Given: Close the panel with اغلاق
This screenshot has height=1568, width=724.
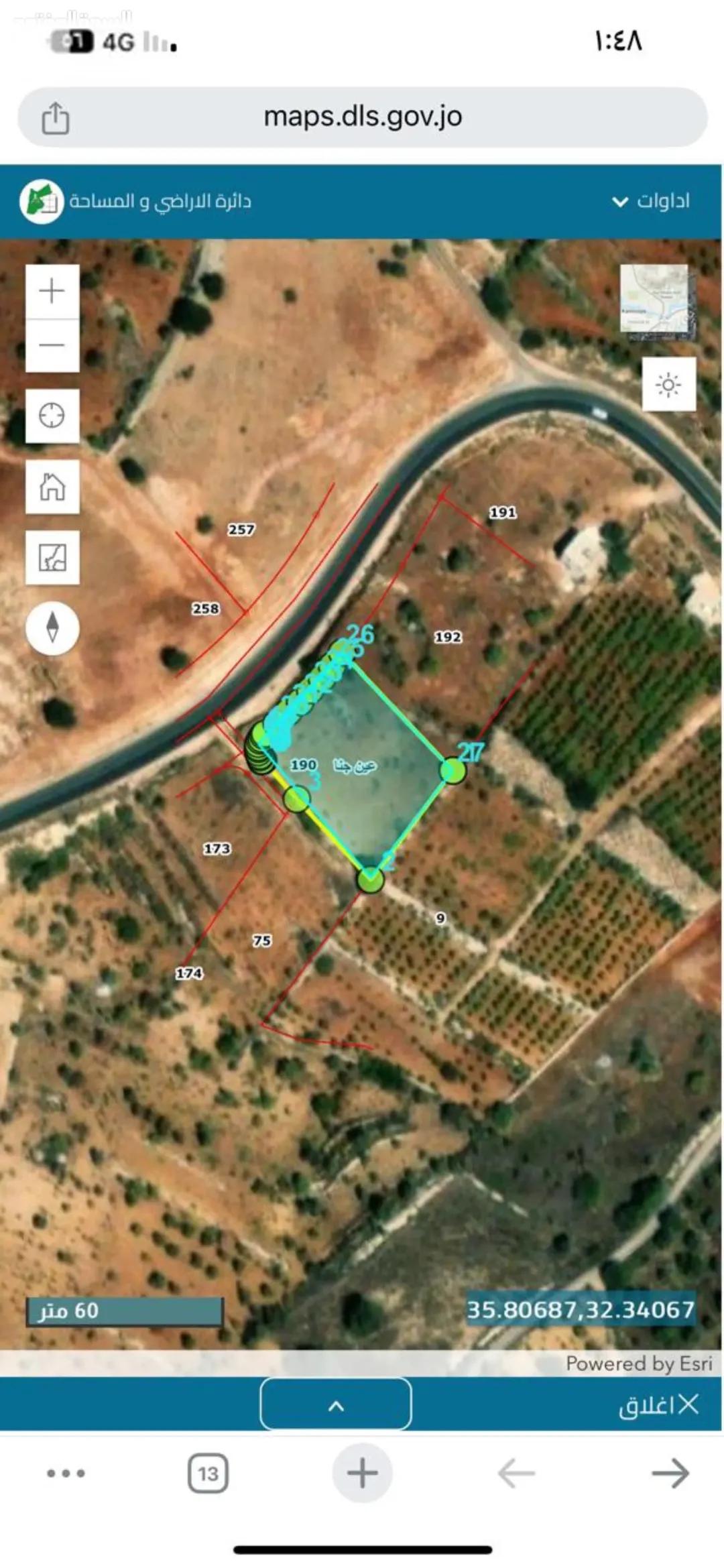Looking at the screenshot, I should click(659, 1405).
